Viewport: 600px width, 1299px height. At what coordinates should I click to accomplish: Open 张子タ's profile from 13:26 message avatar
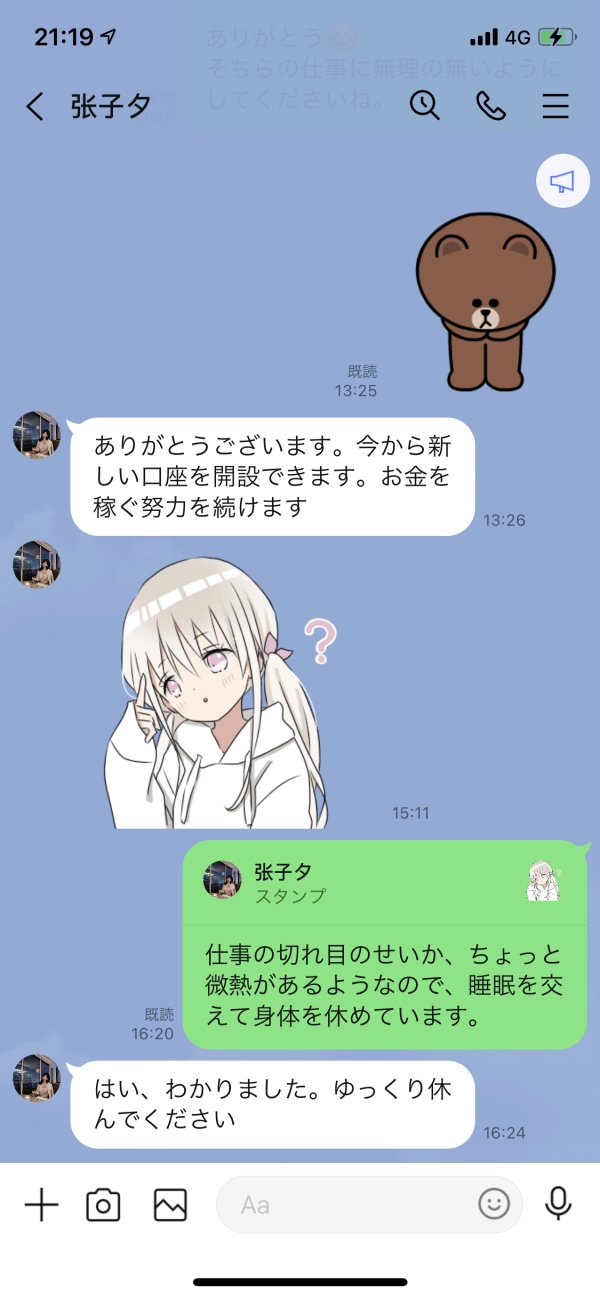point(37,434)
